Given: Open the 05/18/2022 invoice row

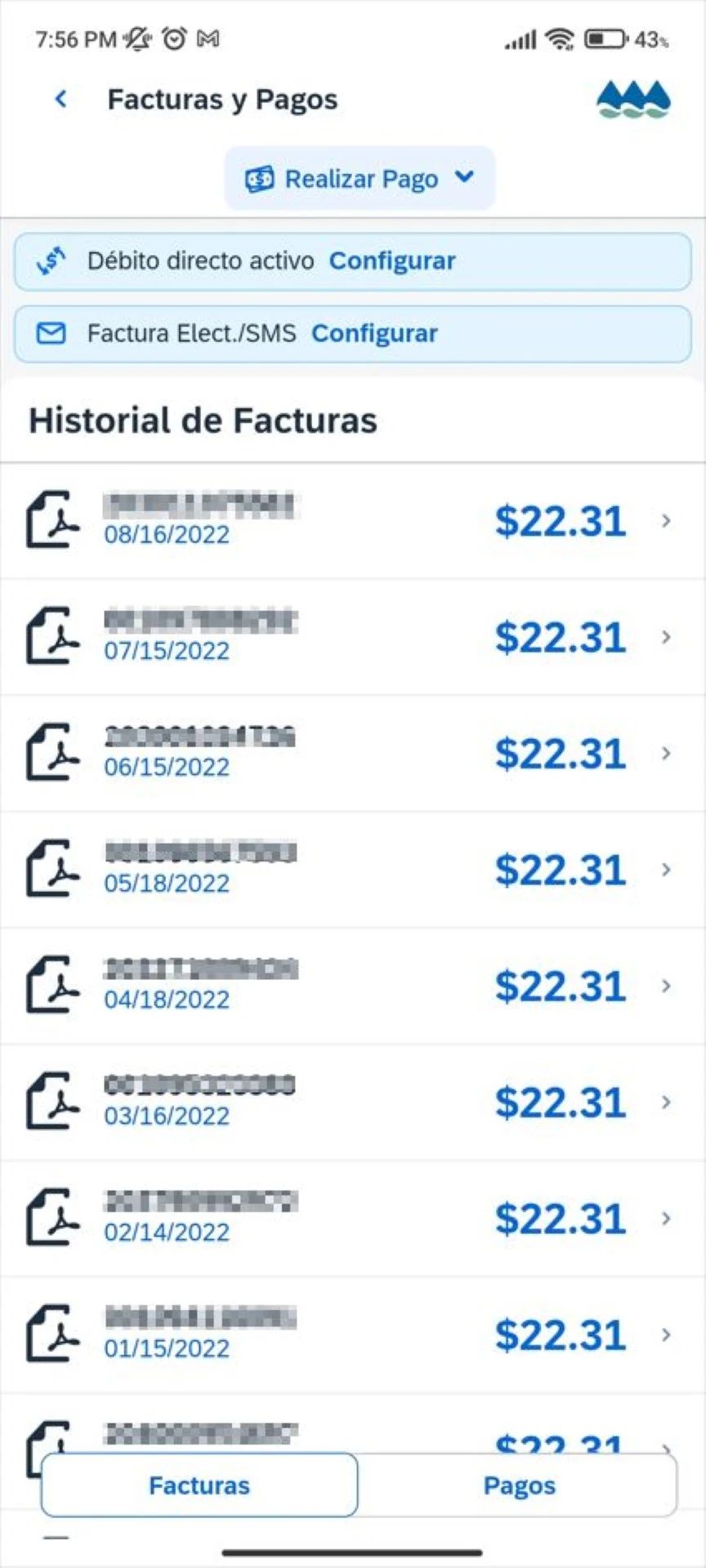Looking at the screenshot, I should (x=353, y=870).
